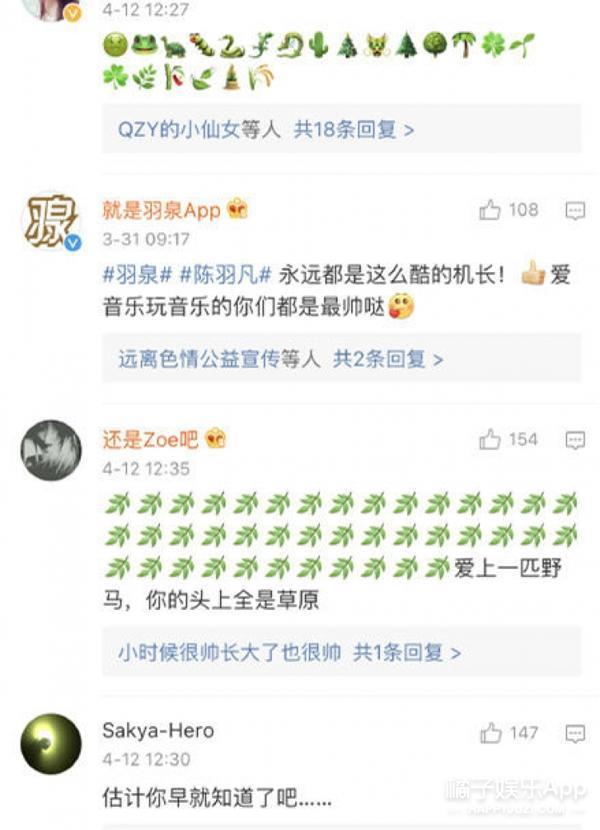
Task: Like Sakya-Hero's comment
Action: 490,733
